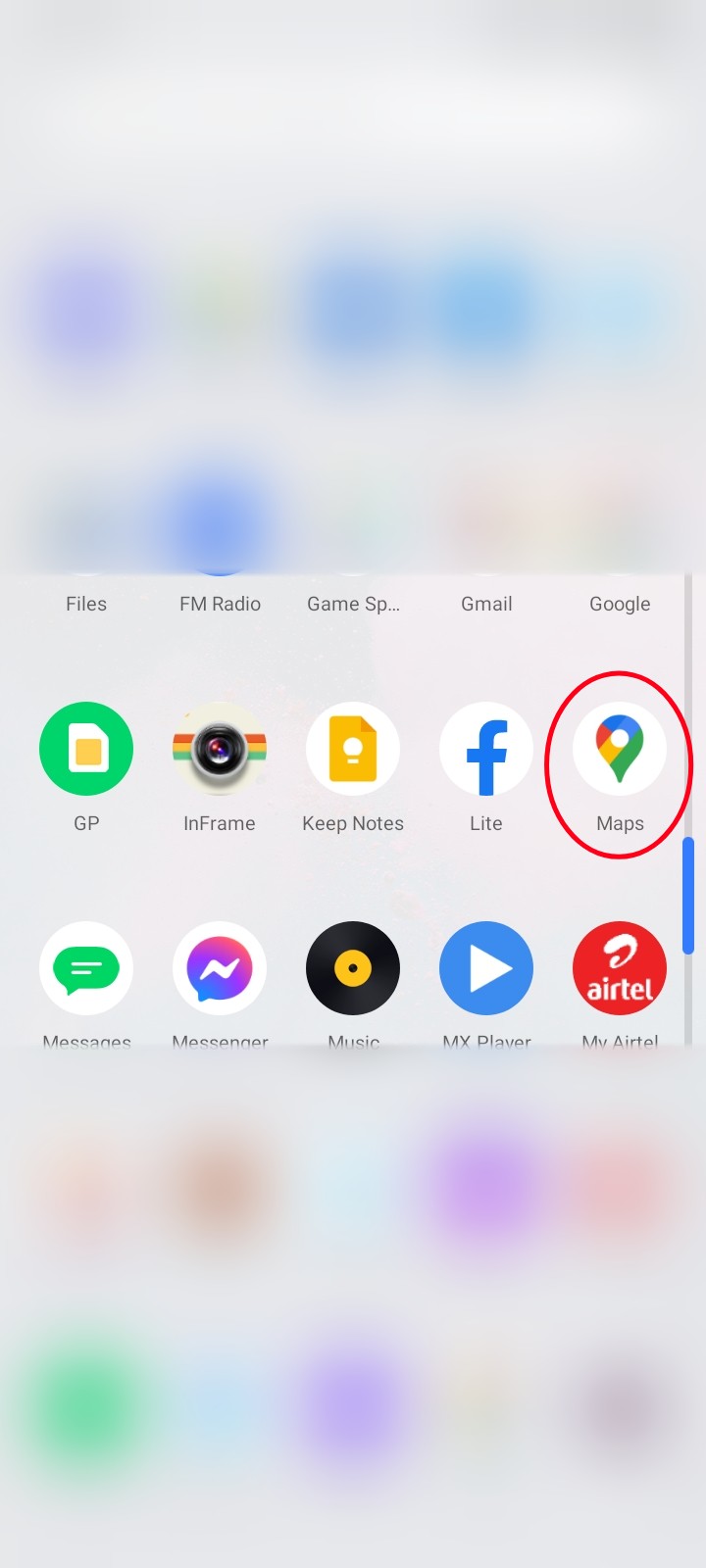Open Keep Notes
This screenshot has height=1568, width=706.
click(353, 749)
